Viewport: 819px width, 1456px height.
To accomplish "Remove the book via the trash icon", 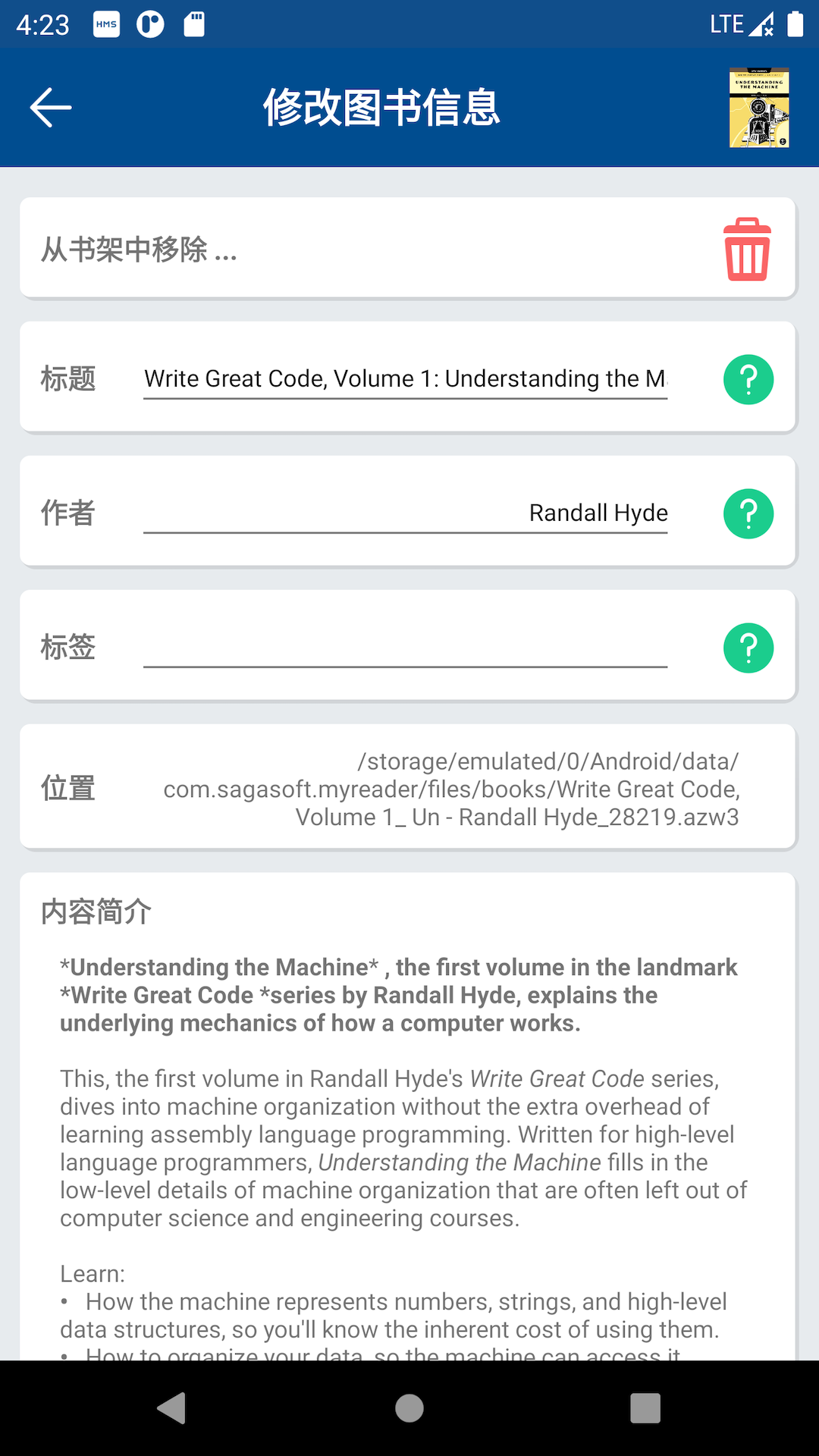I will 748,249.
